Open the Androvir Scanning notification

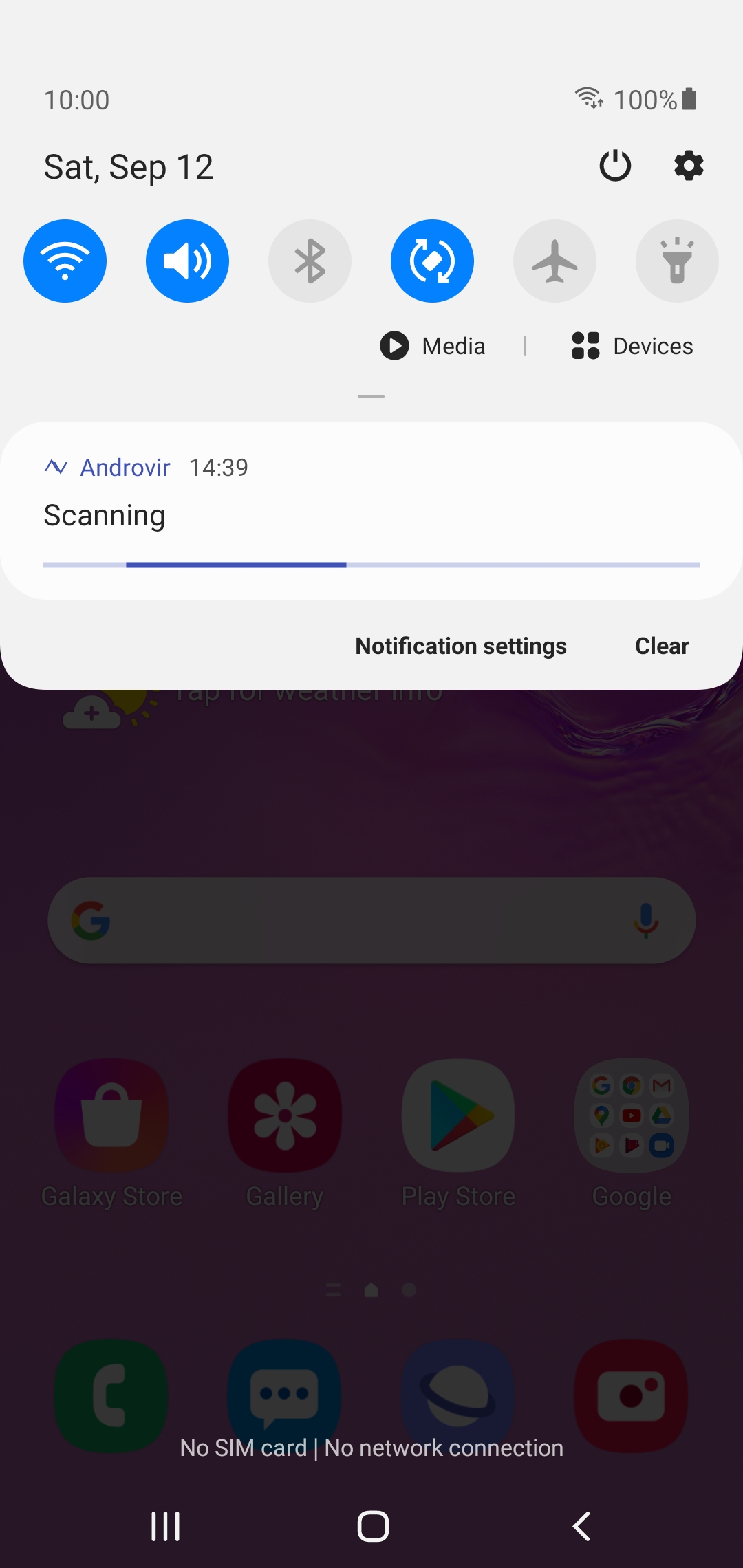coord(371,510)
